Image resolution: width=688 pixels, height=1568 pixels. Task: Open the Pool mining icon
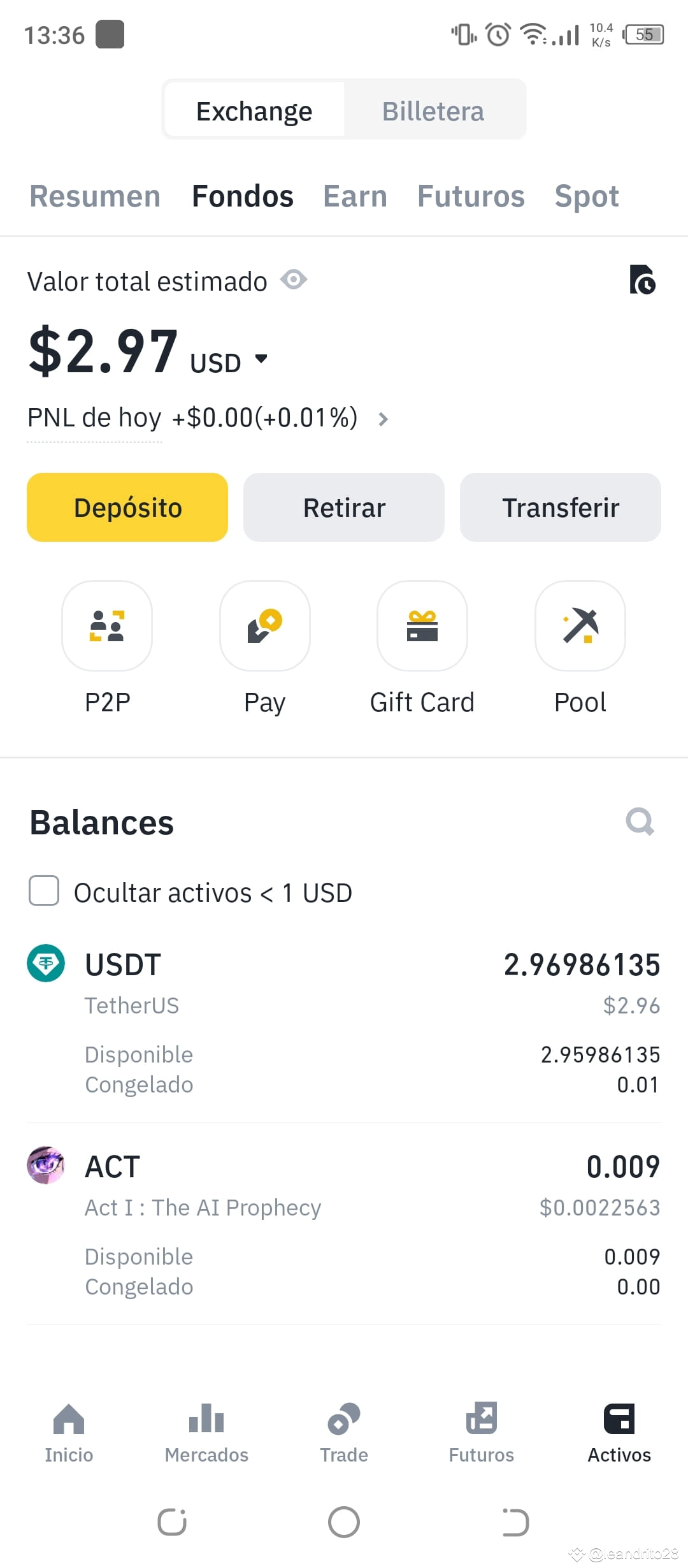[580, 627]
